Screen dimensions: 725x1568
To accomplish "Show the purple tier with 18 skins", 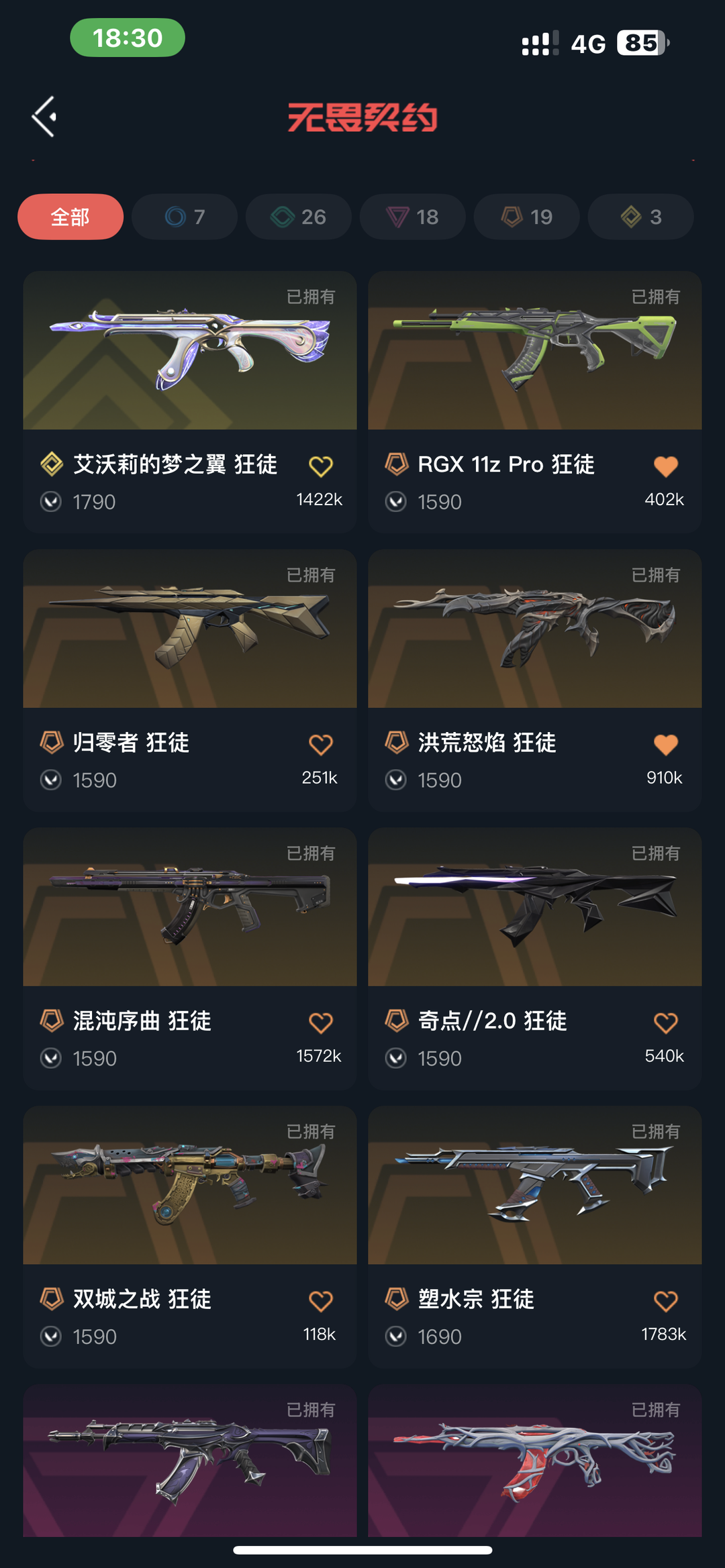I will [413, 217].
